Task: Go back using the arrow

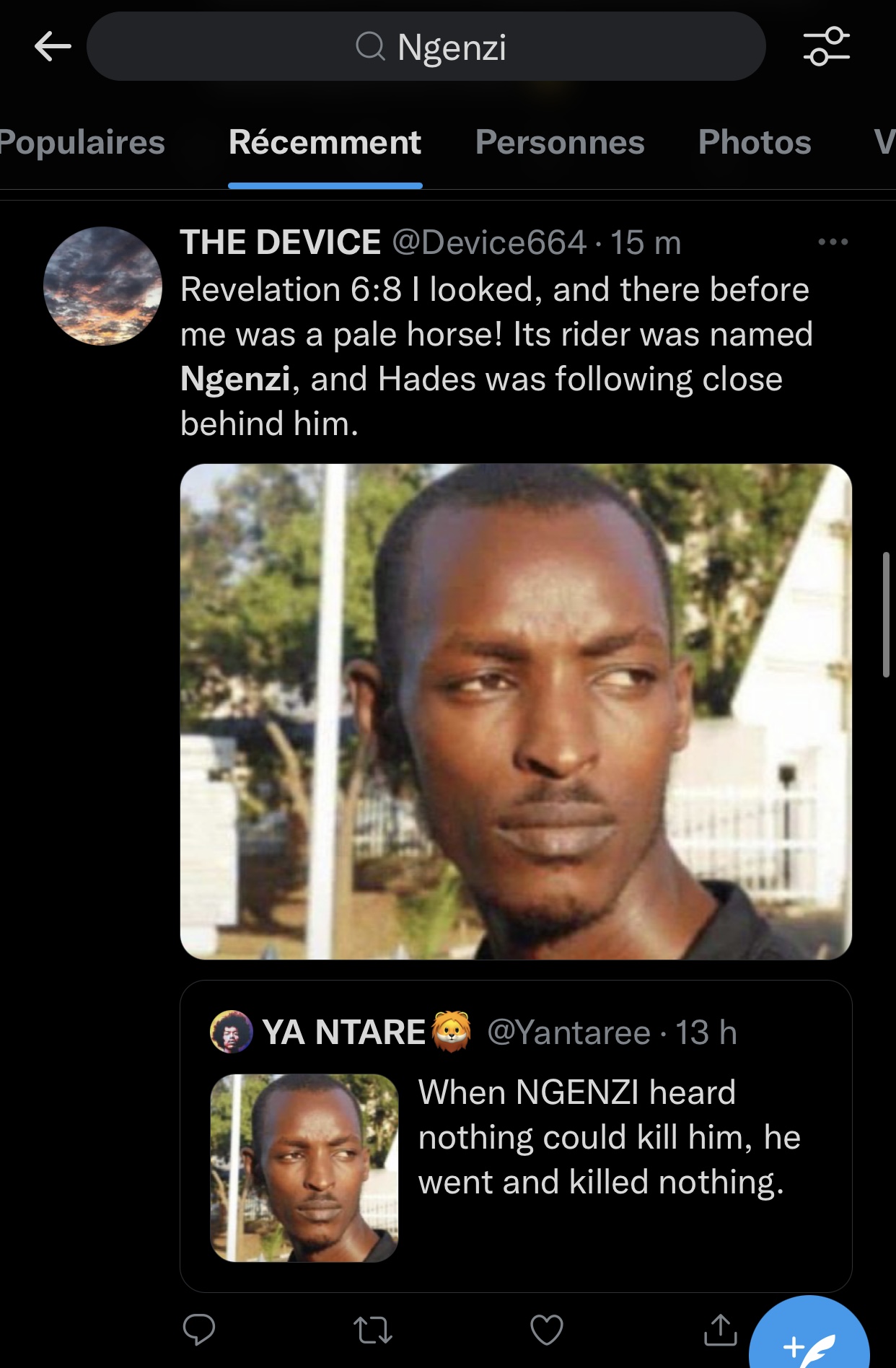Action: pyautogui.click(x=53, y=47)
